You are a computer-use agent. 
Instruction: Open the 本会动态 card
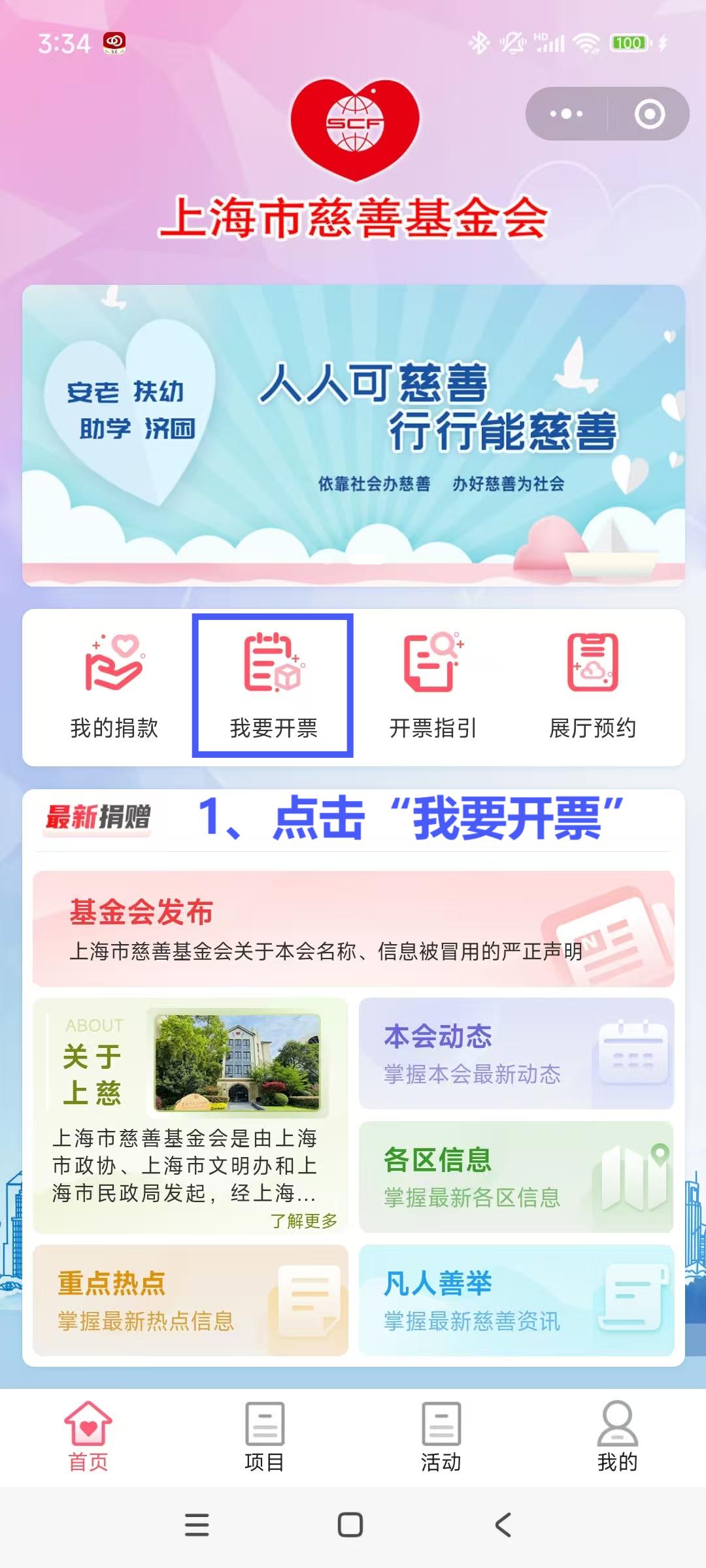[516, 1053]
